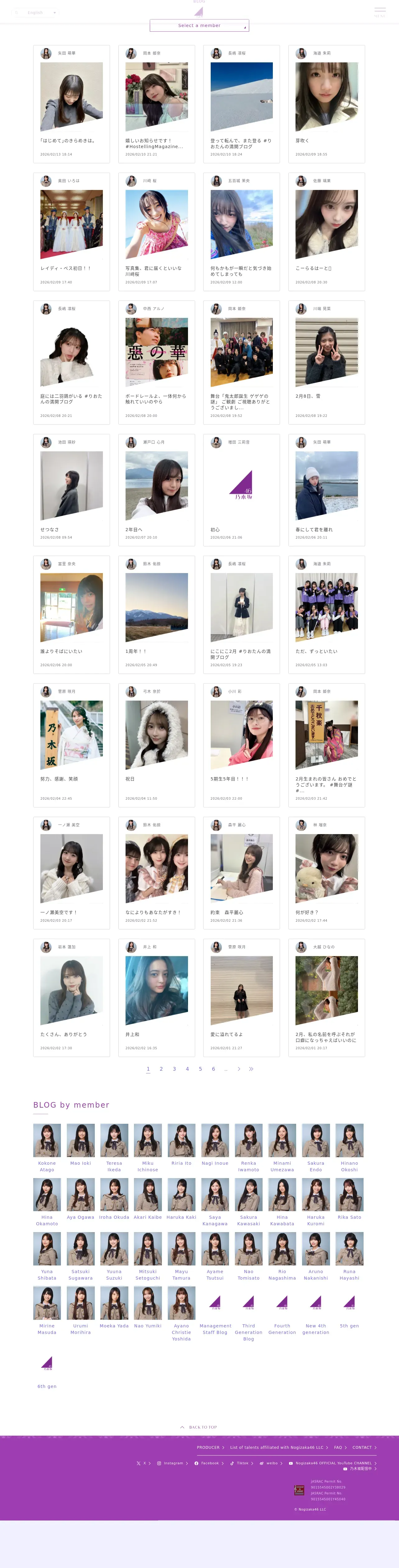This screenshot has height=1568, width=399.
Task: Open the post titled 2月8日、雪
Action: click(327, 362)
